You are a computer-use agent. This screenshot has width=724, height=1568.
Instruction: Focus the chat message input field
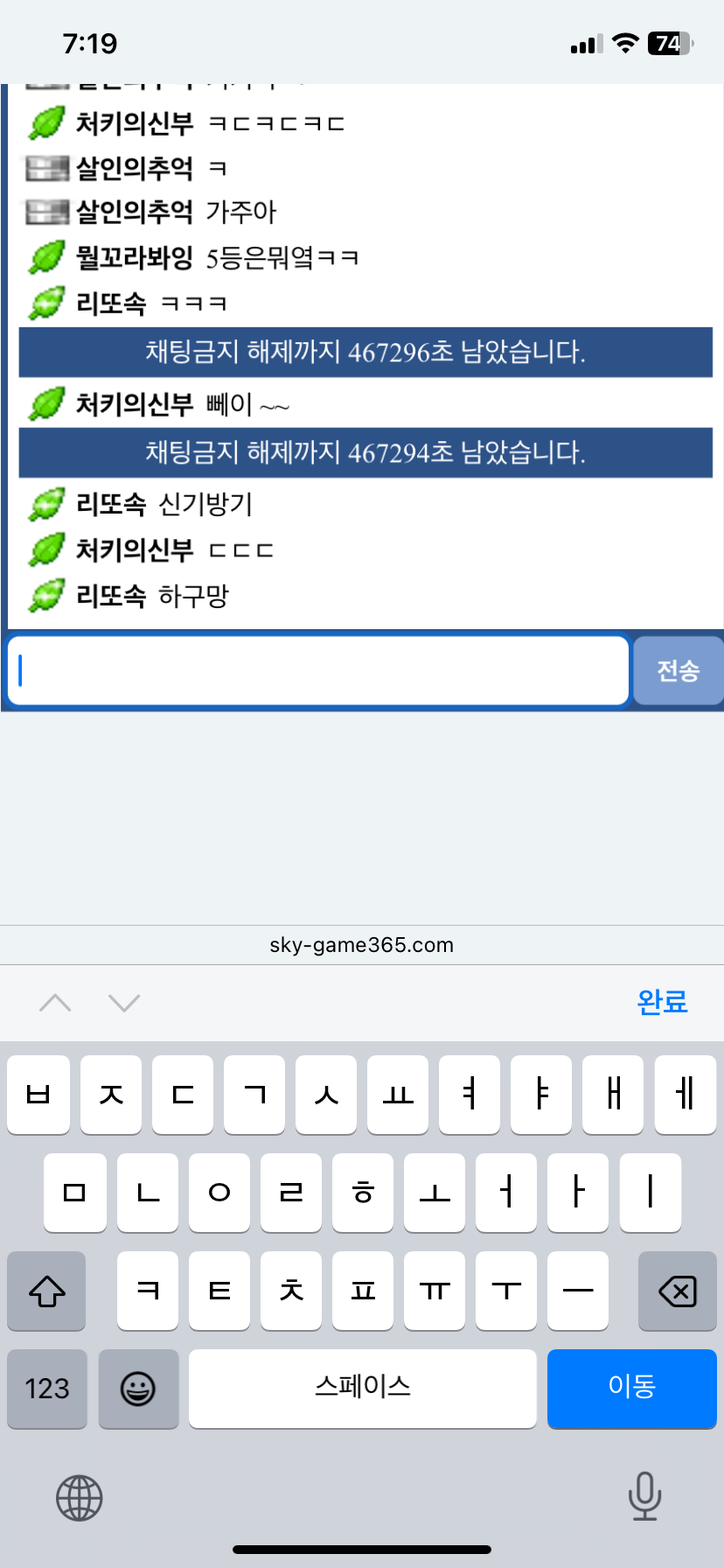318,670
